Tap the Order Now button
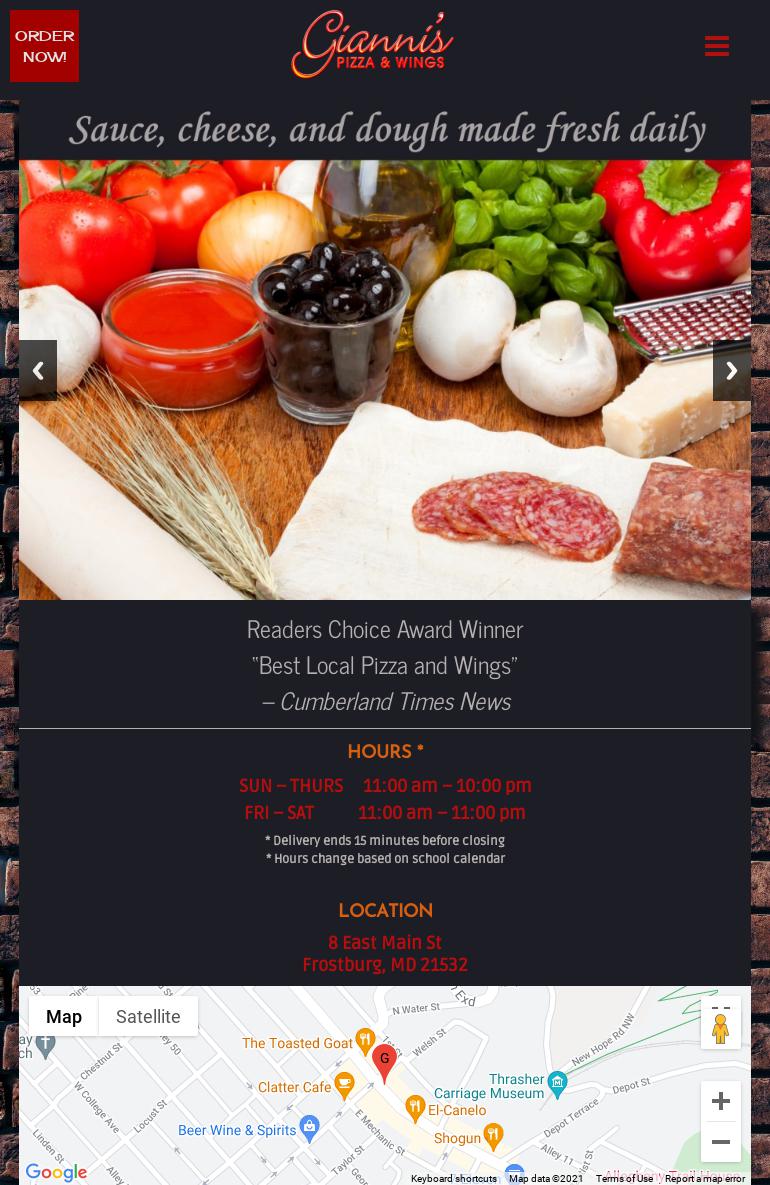The height and width of the screenshot is (1185, 770). 44,46
